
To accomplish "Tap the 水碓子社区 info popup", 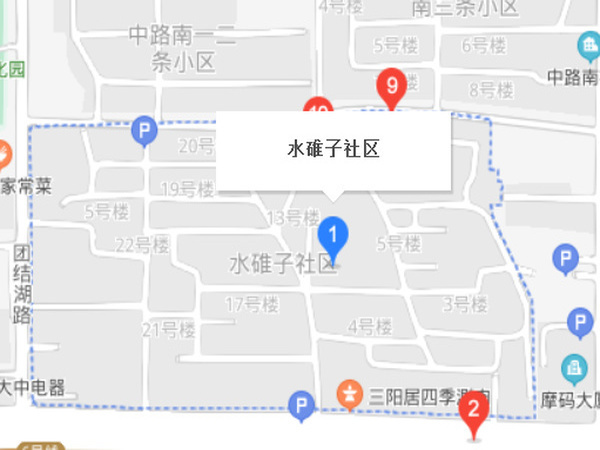I will click(333, 150).
